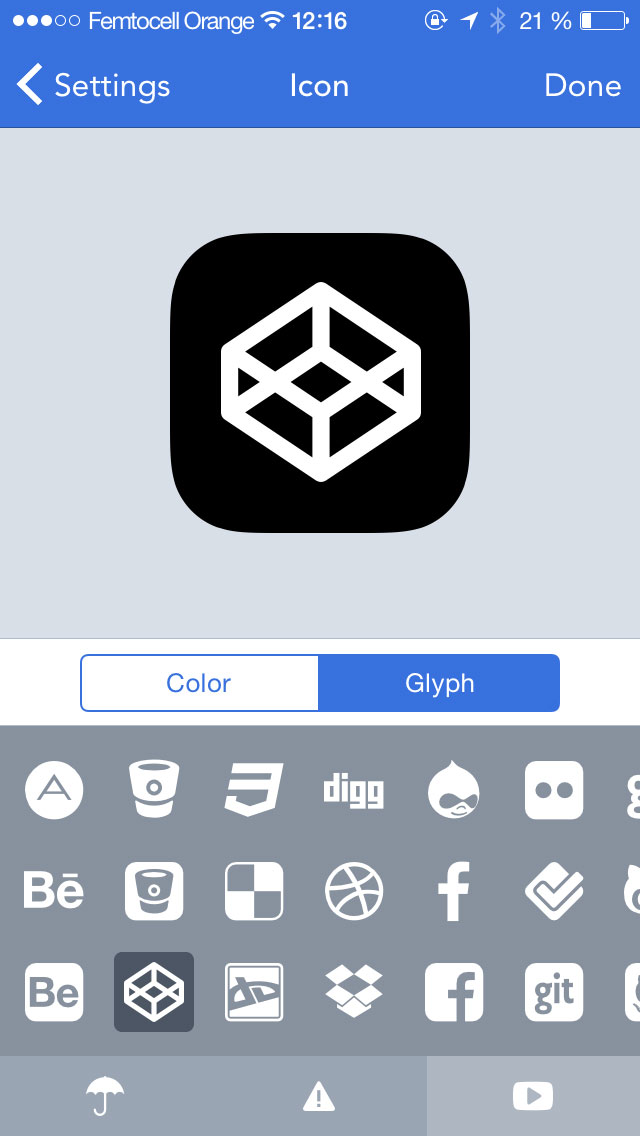Go back to Settings

[x=93, y=85]
